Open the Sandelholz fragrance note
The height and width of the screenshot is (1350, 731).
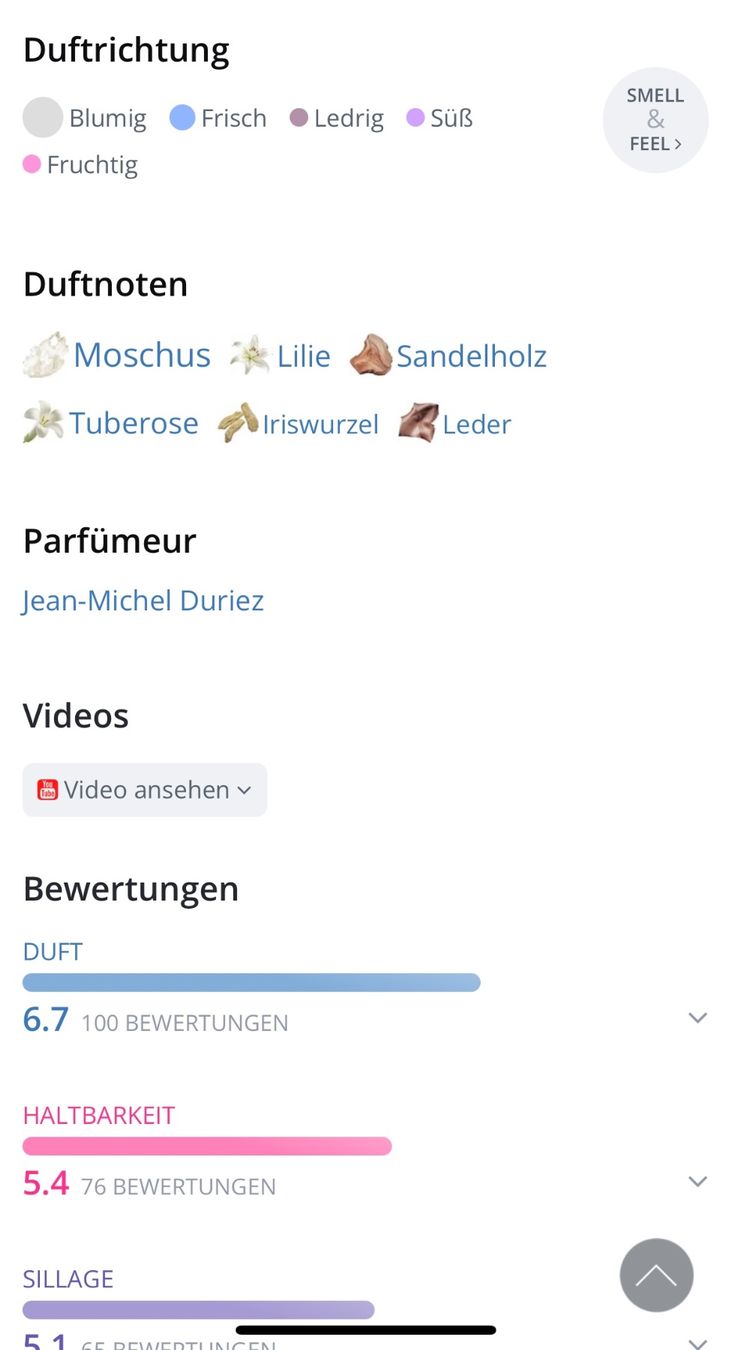(x=448, y=356)
